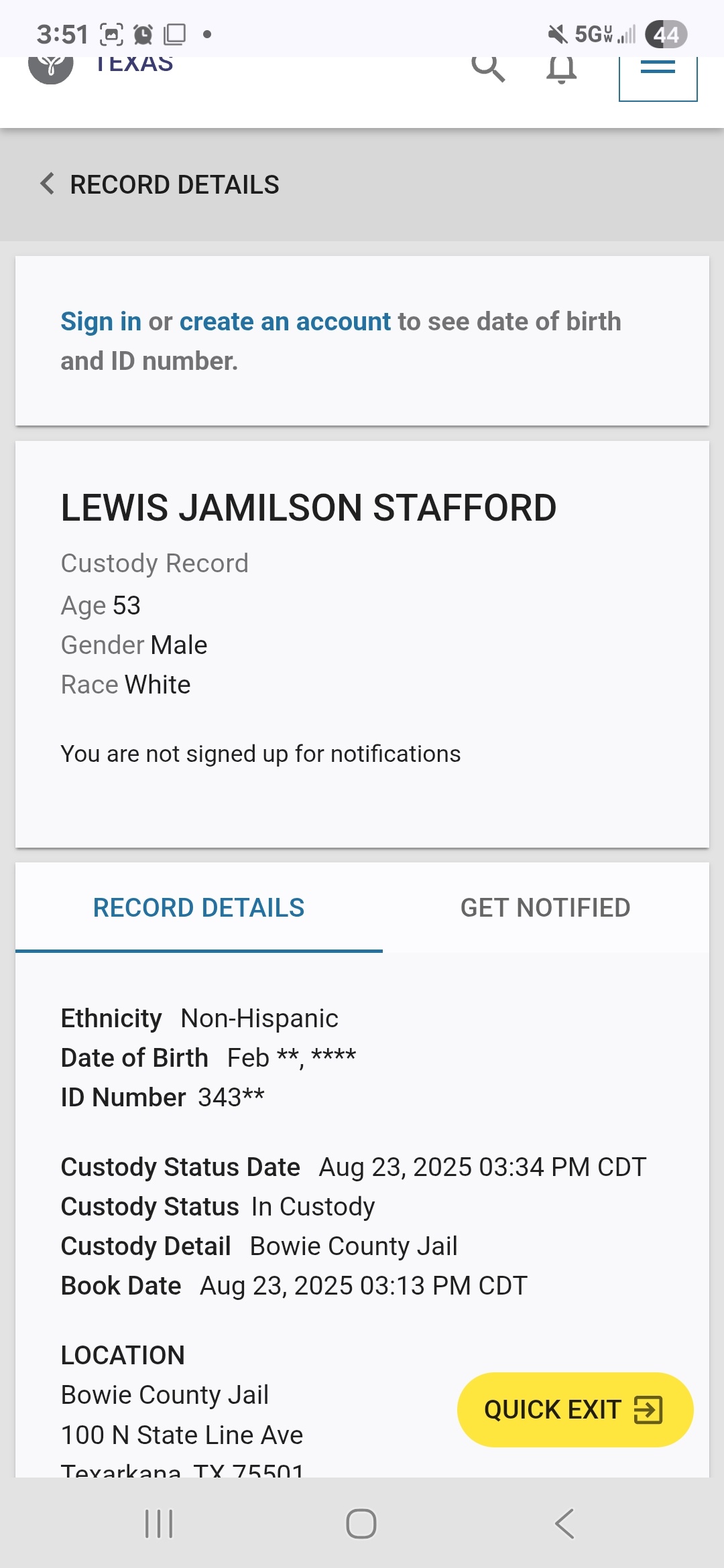Tap the create an account link
Image resolution: width=724 pixels, height=1568 pixels.
tap(285, 322)
